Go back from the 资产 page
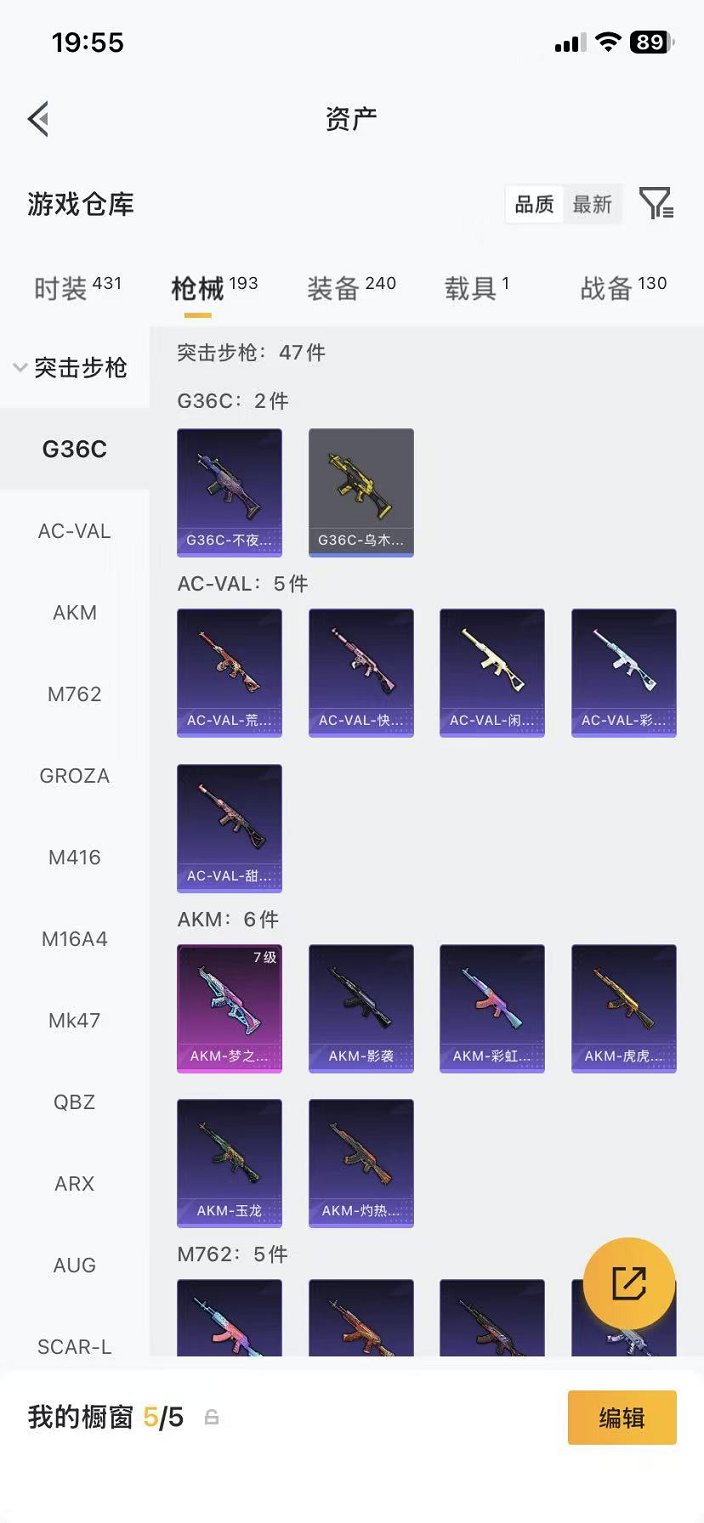The image size is (704, 1523). (39, 119)
